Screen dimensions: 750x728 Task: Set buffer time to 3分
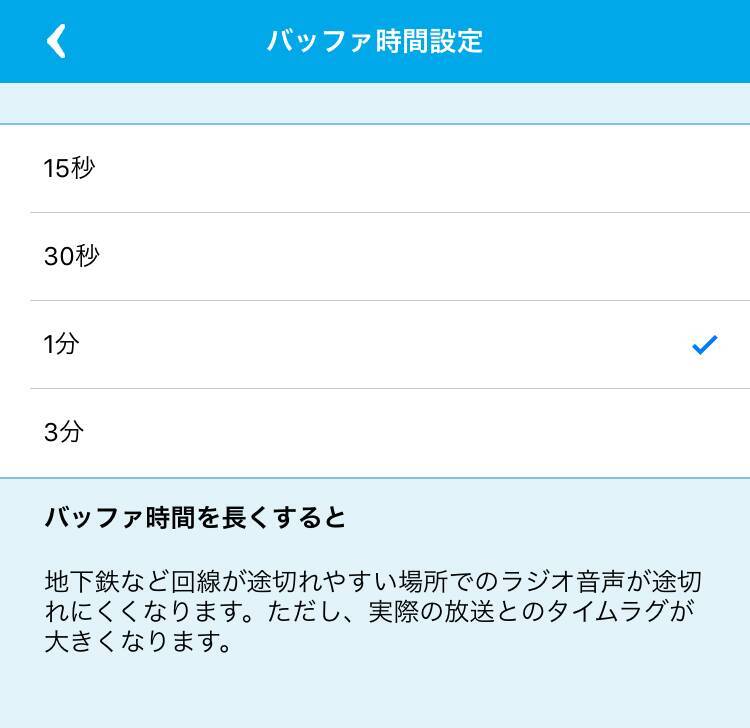click(x=375, y=432)
